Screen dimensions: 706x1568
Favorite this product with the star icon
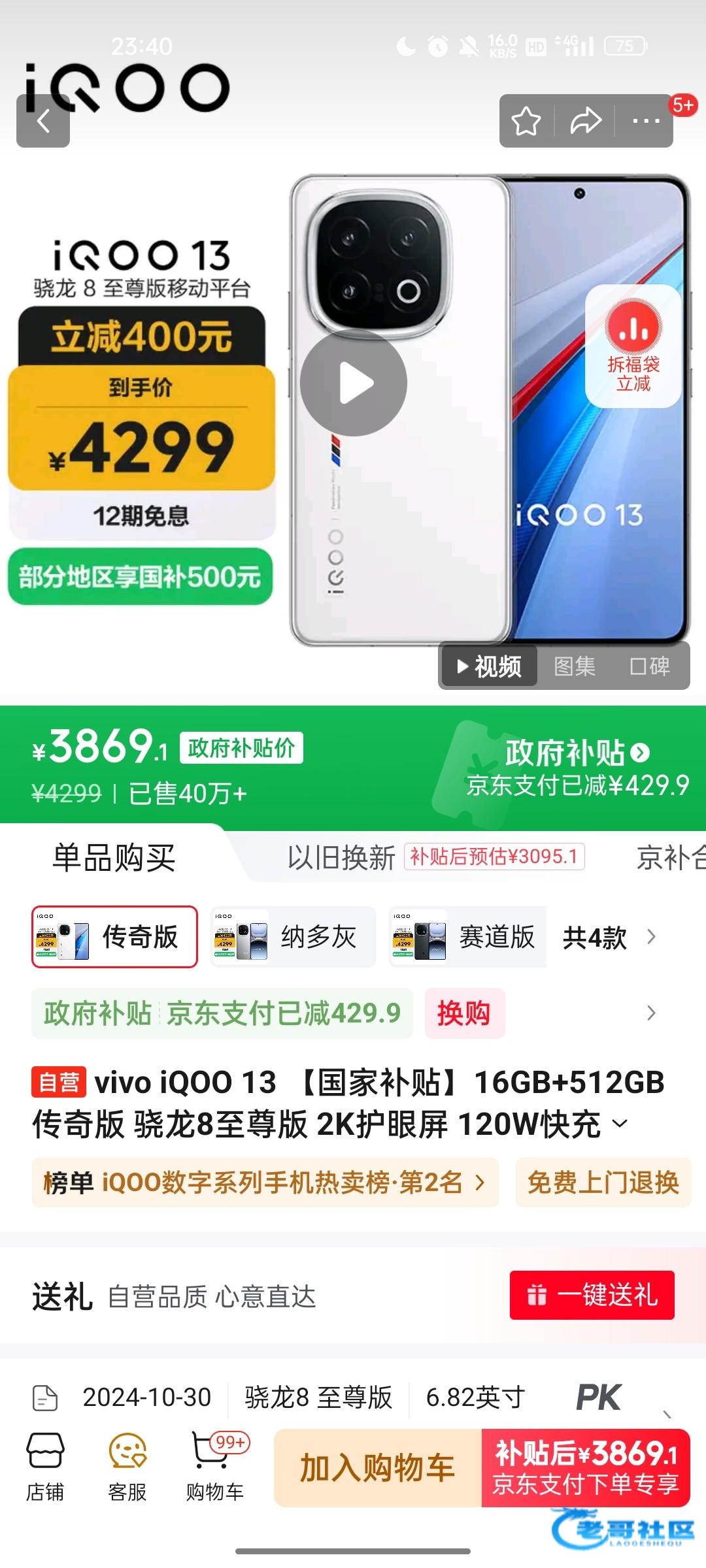tap(526, 121)
